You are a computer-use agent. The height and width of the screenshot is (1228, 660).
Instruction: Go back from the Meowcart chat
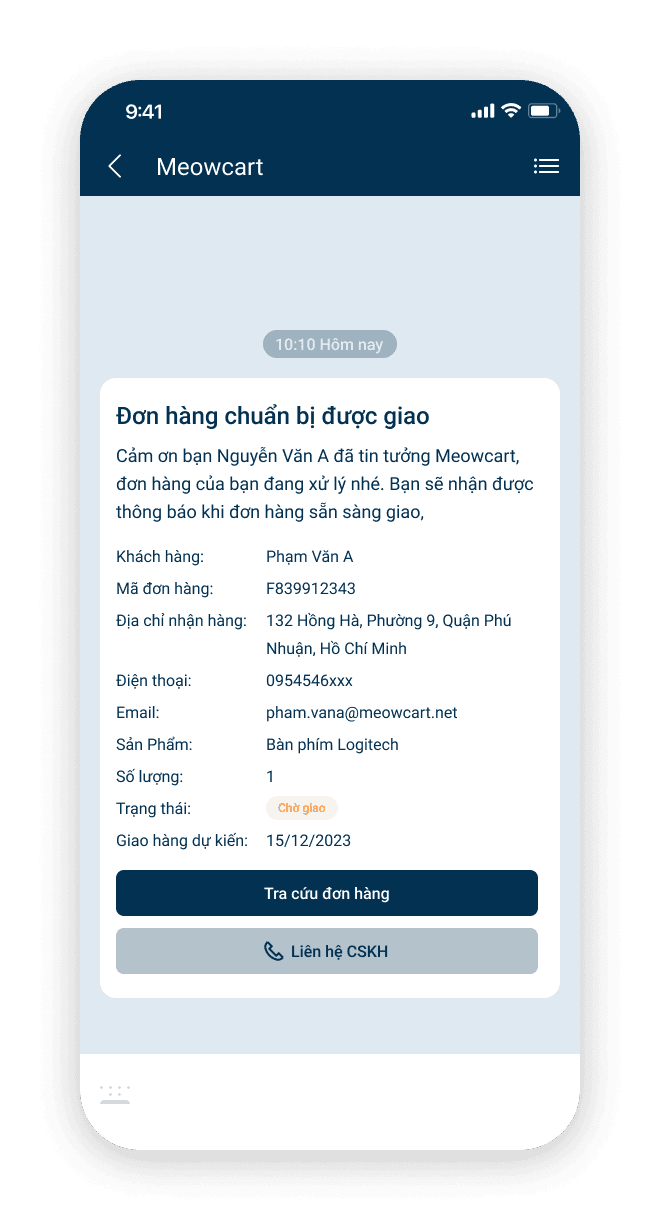[x=115, y=167]
